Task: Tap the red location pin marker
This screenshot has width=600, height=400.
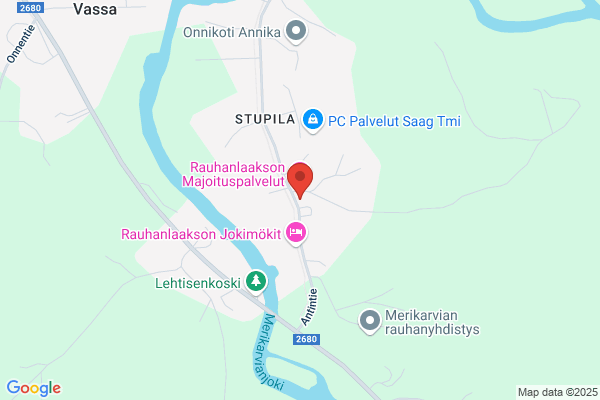Action: 300,180
